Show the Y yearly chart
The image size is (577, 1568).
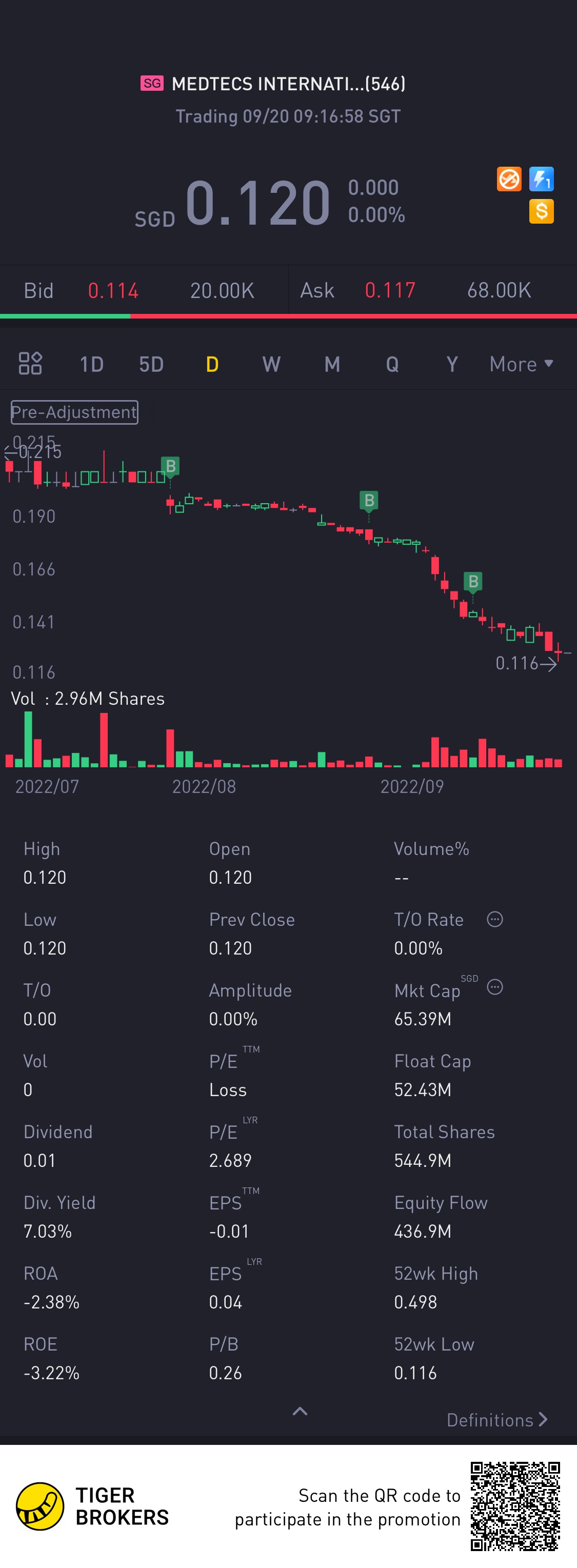(x=452, y=364)
